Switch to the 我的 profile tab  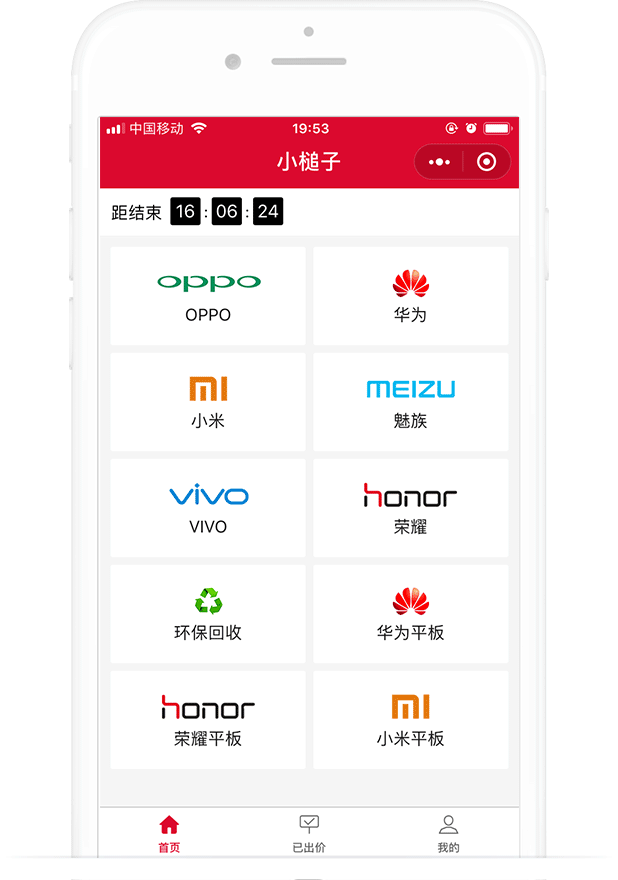tap(448, 833)
